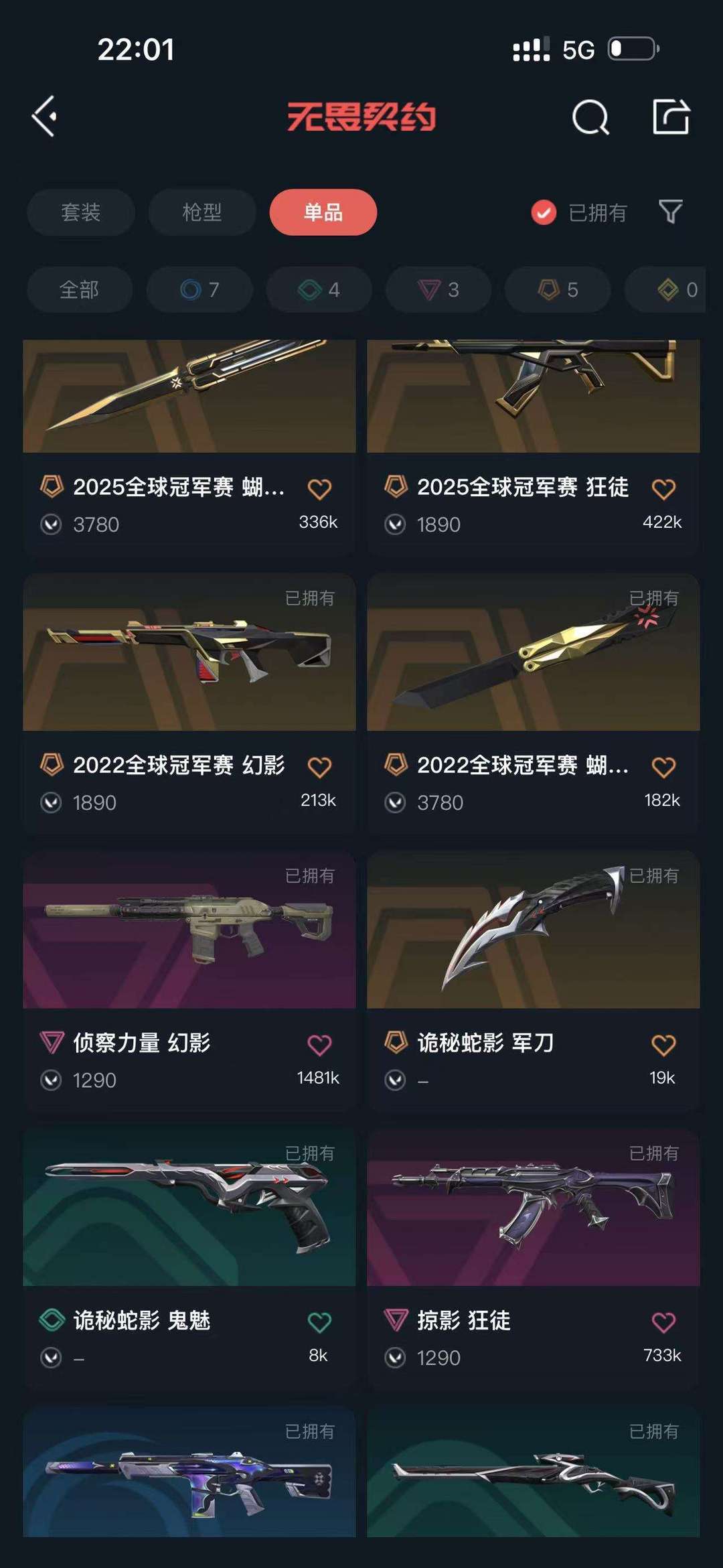Select the 单品 tab
This screenshot has height=1568, width=723.
coord(323,212)
